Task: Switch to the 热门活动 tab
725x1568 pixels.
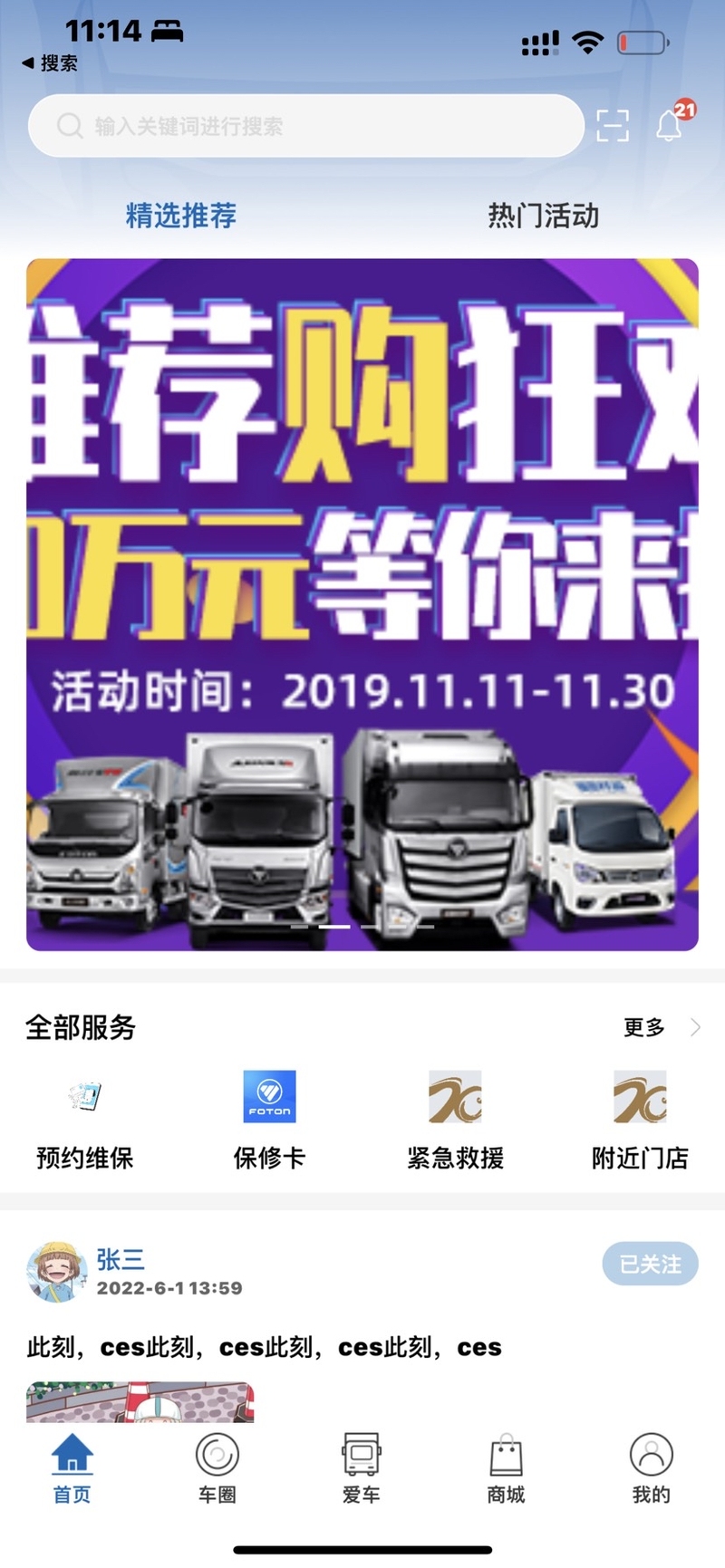Action: pyautogui.click(x=543, y=216)
